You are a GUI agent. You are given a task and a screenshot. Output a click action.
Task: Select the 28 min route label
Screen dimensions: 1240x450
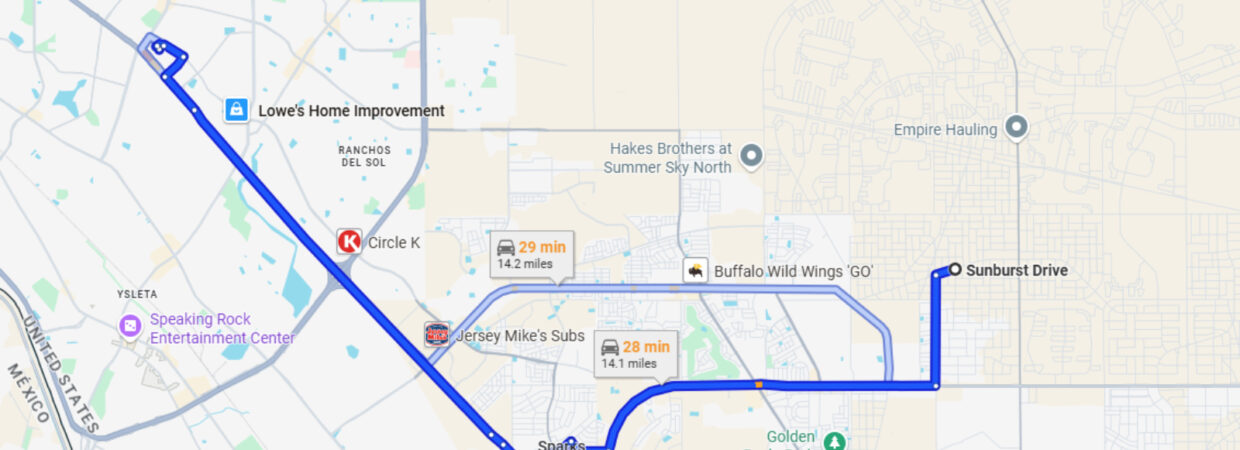click(x=635, y=355)
